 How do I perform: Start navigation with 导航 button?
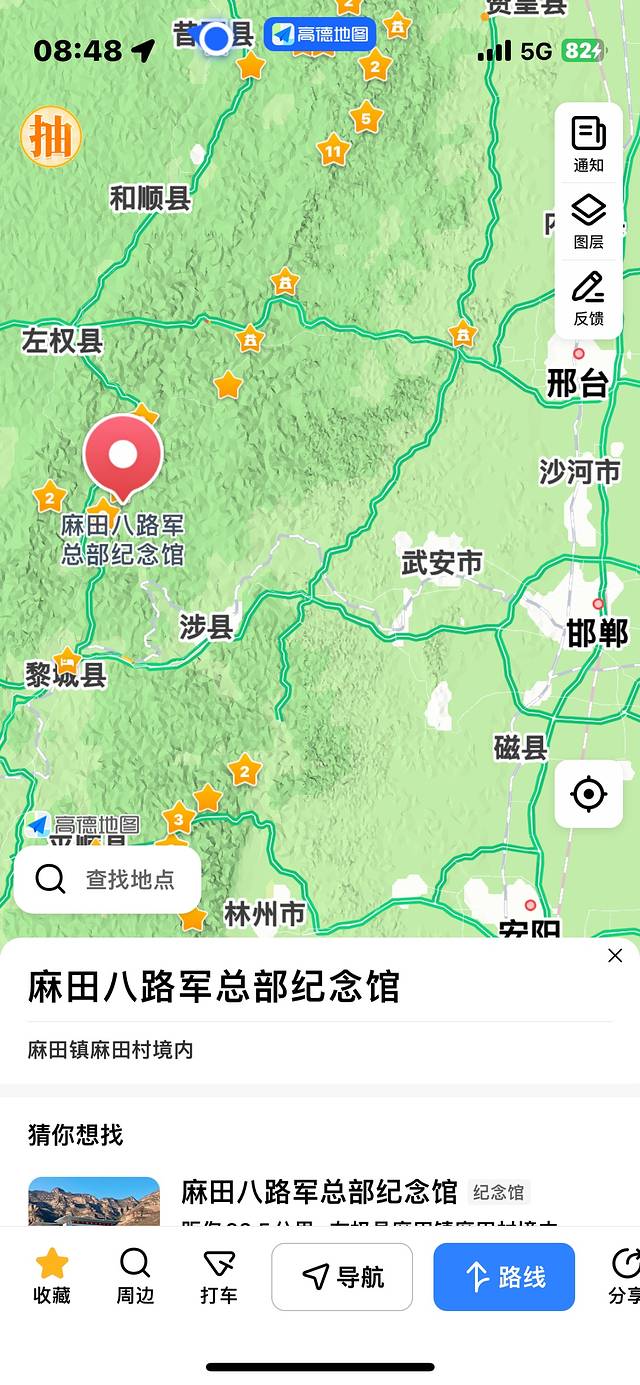[342, 1276]
